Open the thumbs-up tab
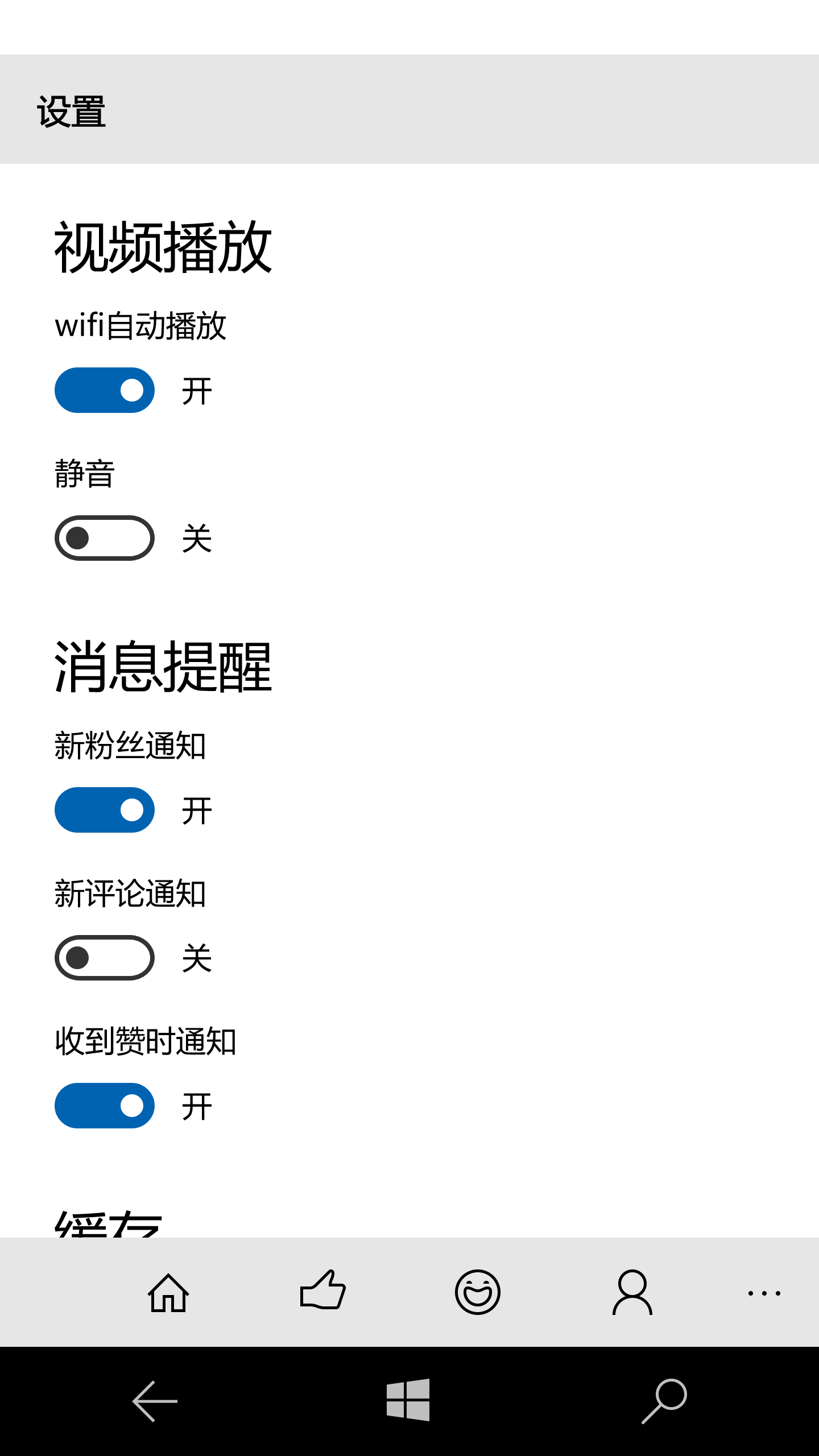The width and height of the screenshot is (819, 1456). [323, 1291]
